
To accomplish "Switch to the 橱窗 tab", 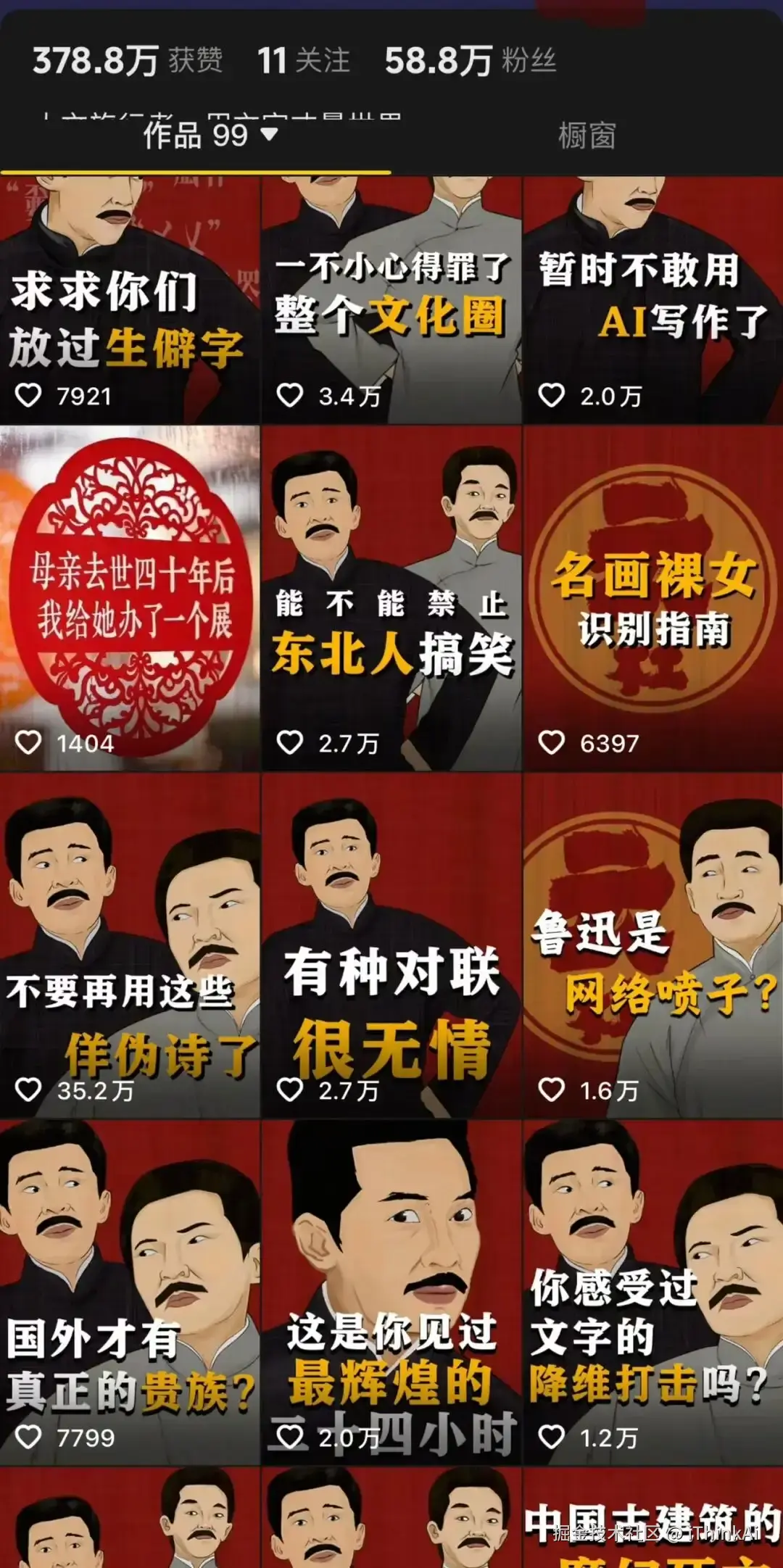I will [x=587, y=136].
